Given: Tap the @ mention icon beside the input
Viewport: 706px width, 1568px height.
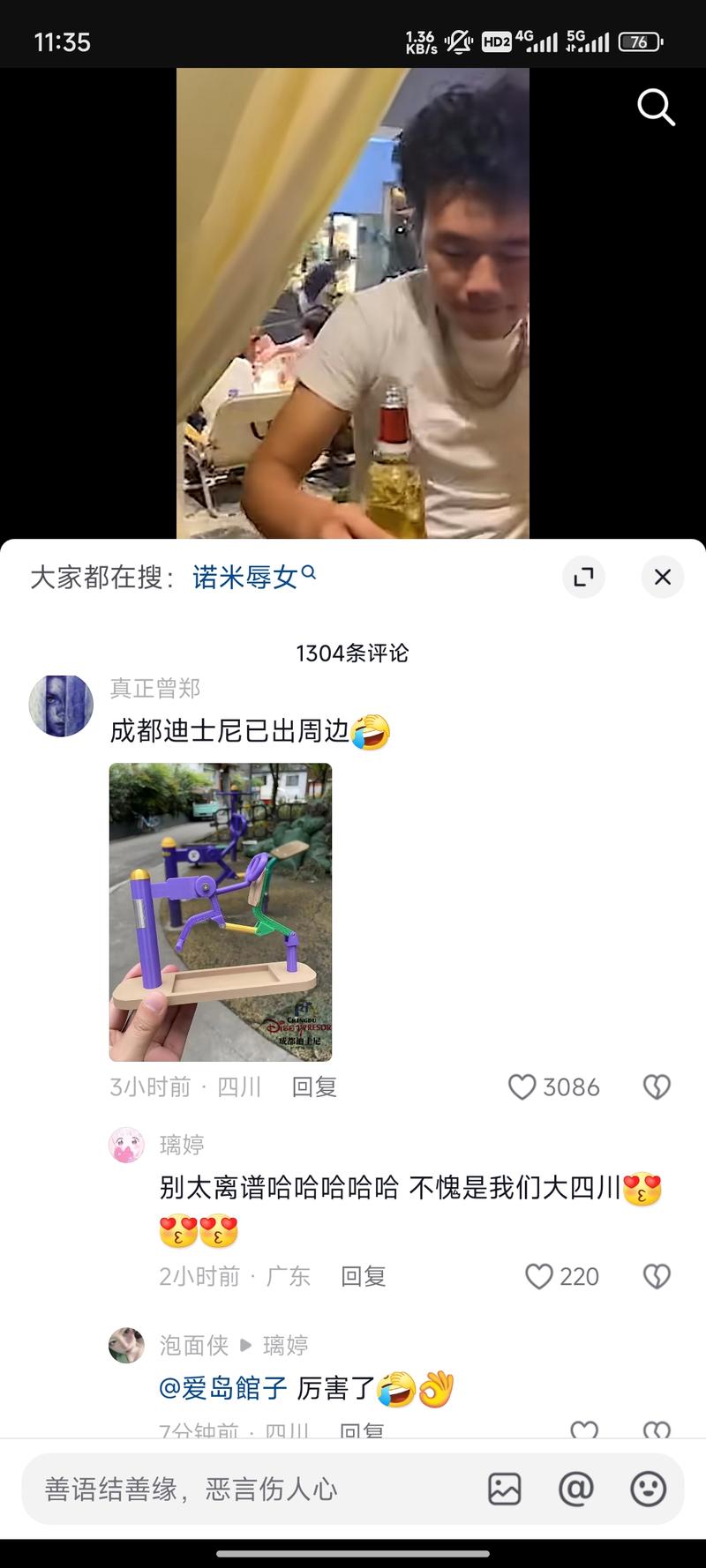Looking at the screenshot, I should [x=575, y=1489].
